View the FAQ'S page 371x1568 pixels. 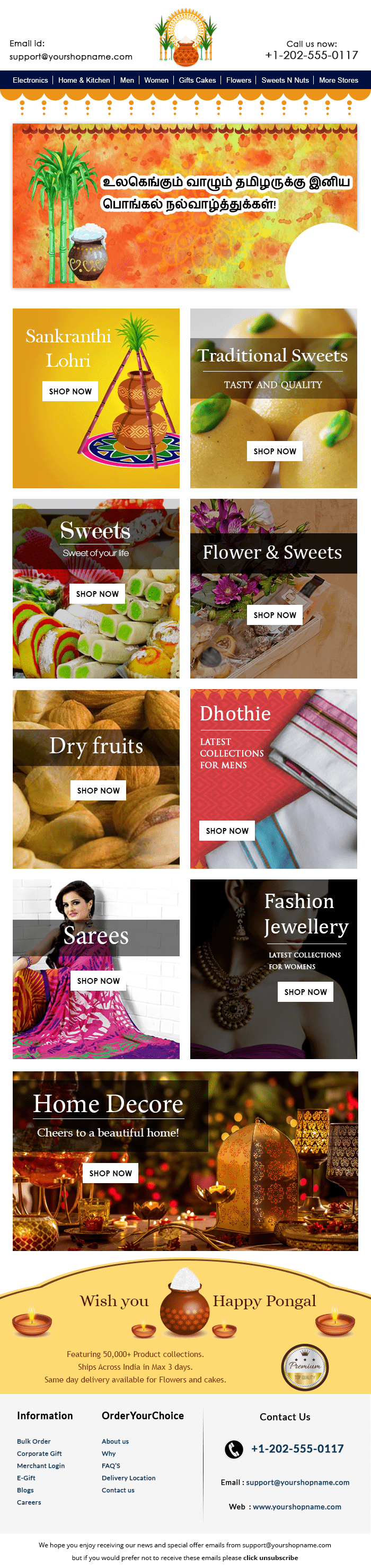click(x=111, y=1466)
